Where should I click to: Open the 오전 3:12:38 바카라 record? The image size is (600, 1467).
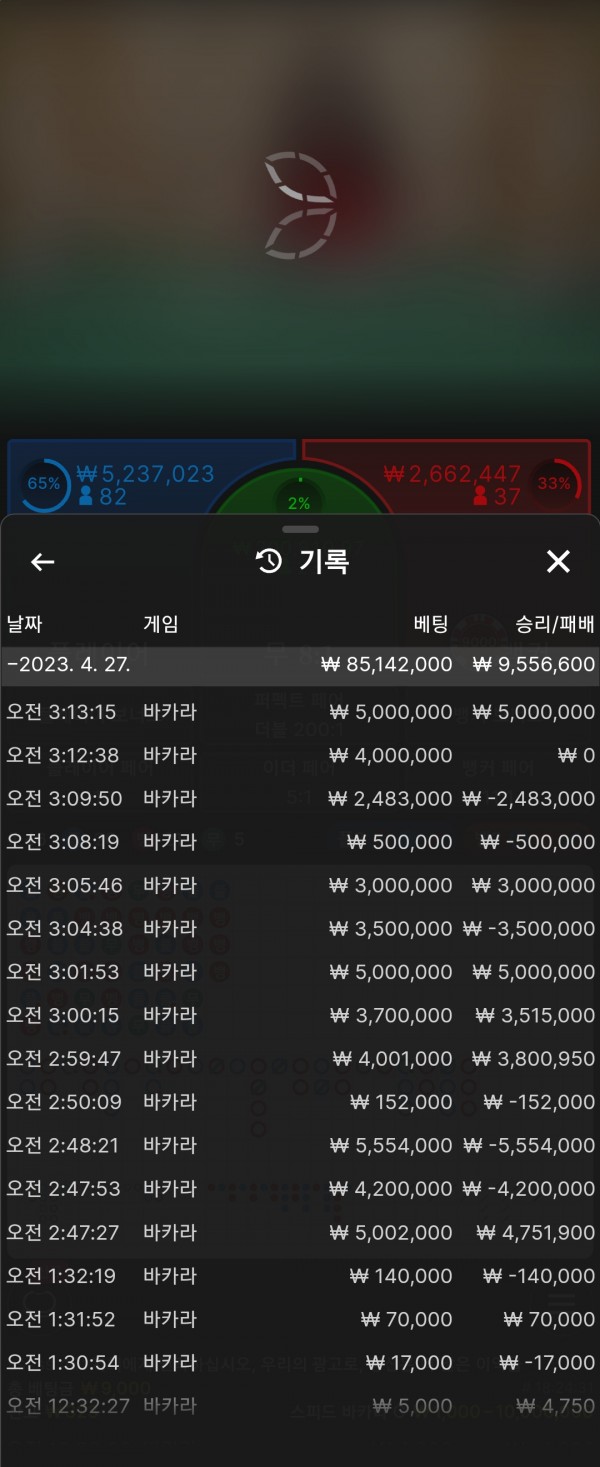pyautogui.click(x=300, y=755)
